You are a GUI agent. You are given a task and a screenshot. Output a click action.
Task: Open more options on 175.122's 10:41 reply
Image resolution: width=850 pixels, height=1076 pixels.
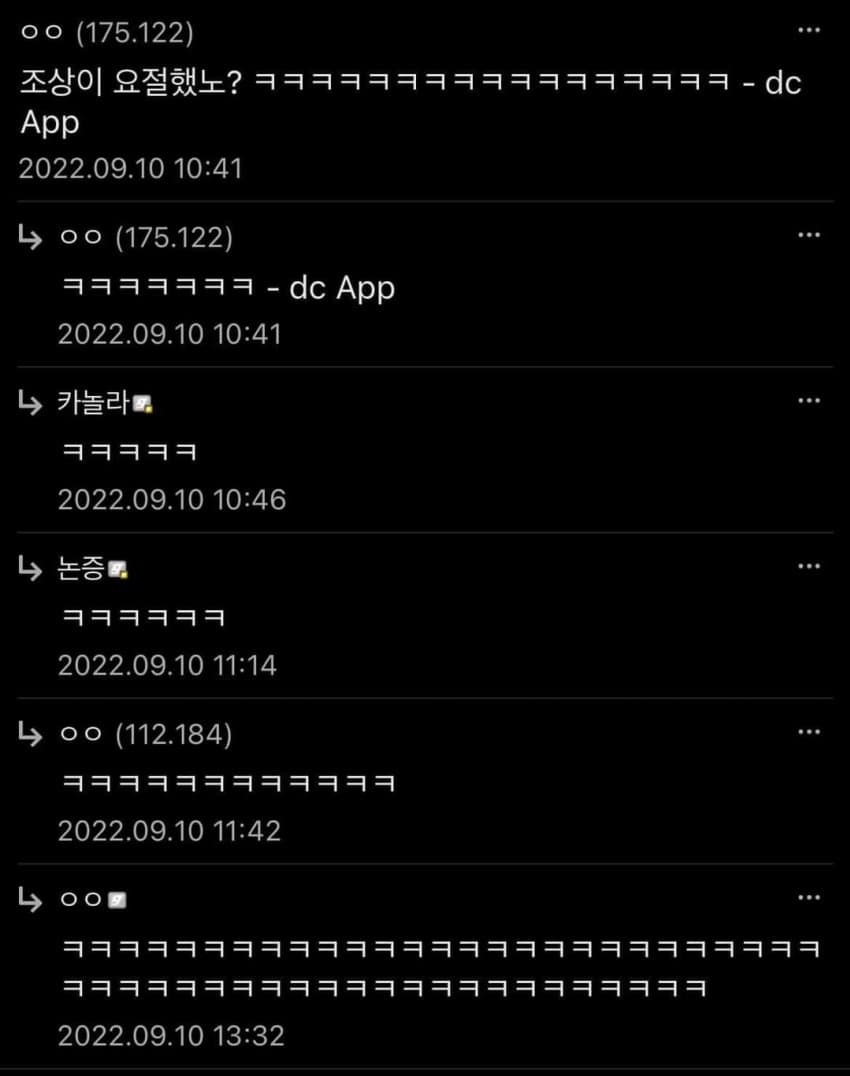[809, 235]
